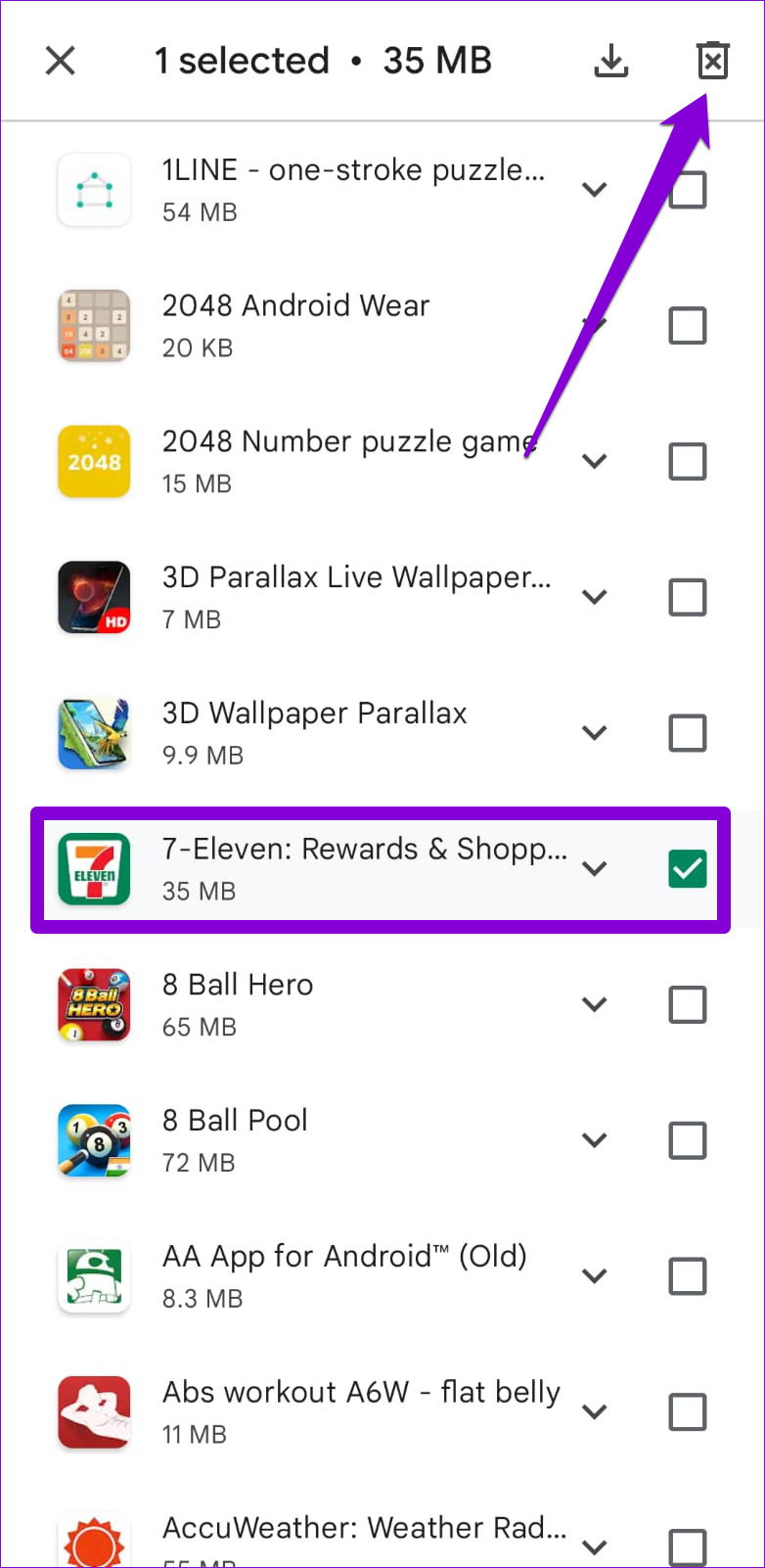The image size is (765, 1568).
Task: Check the 2048 Number puzzle game box
Action: tap(688, 461)
